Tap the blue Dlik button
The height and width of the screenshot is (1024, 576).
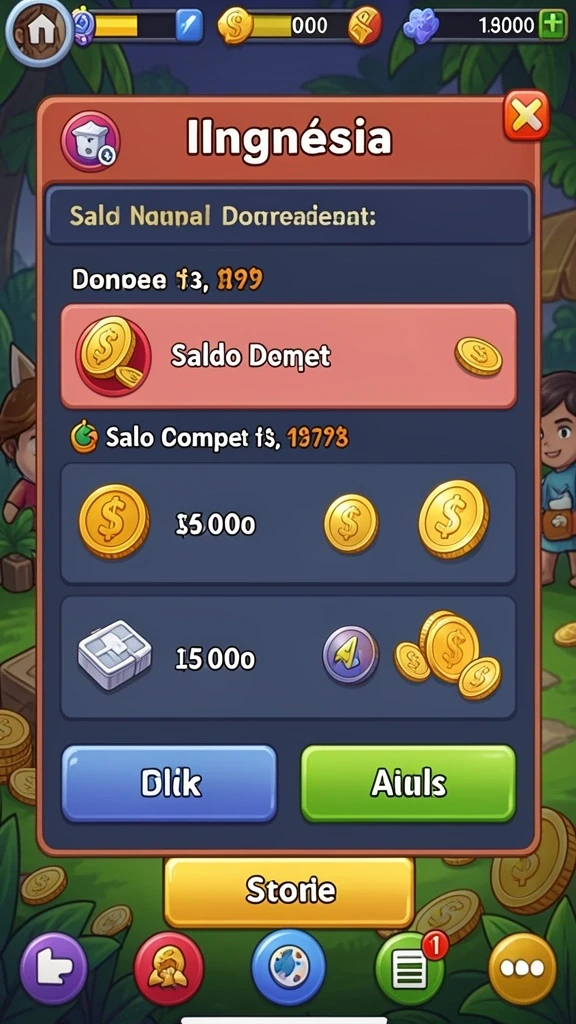(169, 784)
